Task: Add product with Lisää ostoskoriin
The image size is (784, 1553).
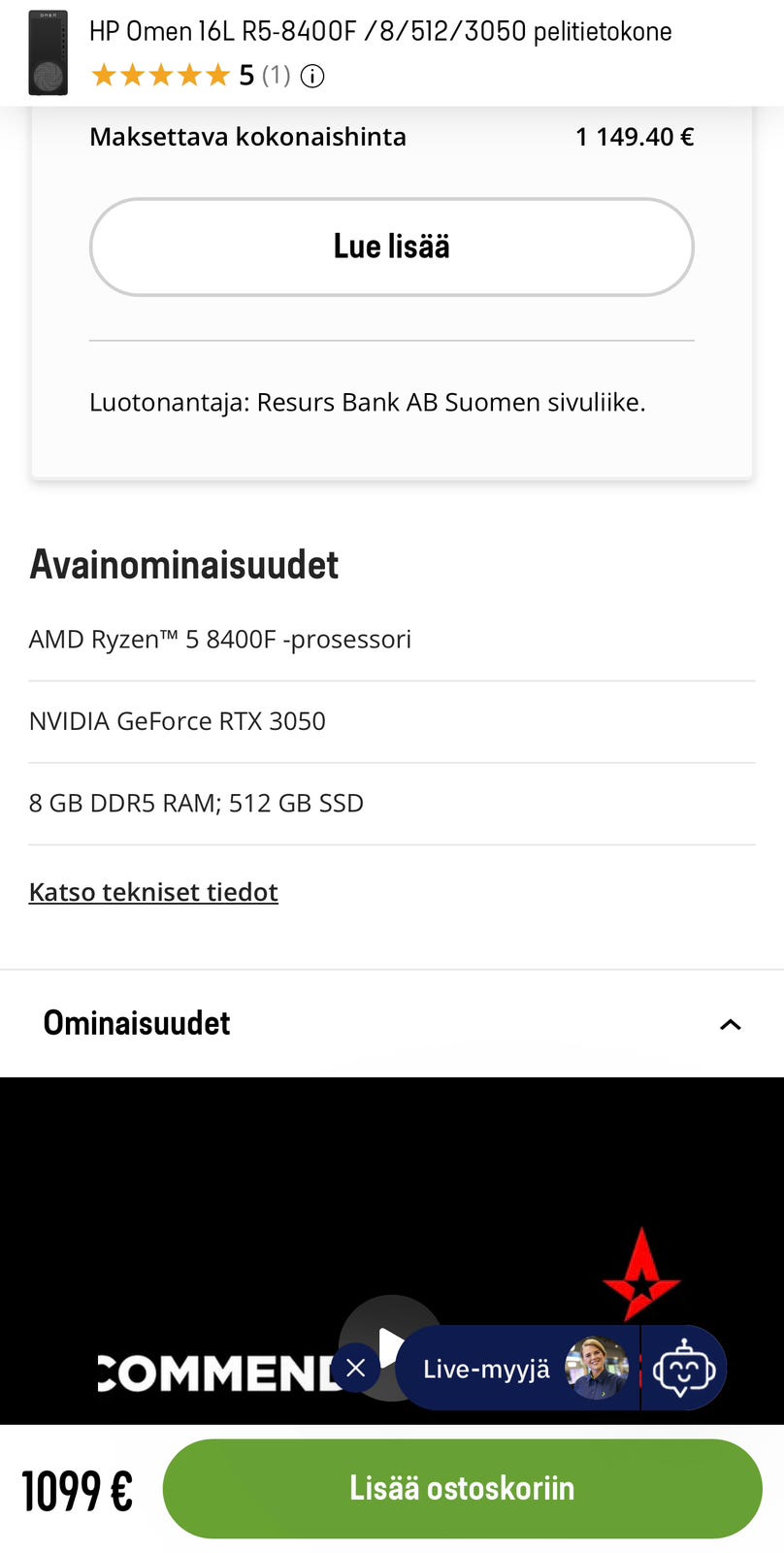Action: [x=462, y=1488]
